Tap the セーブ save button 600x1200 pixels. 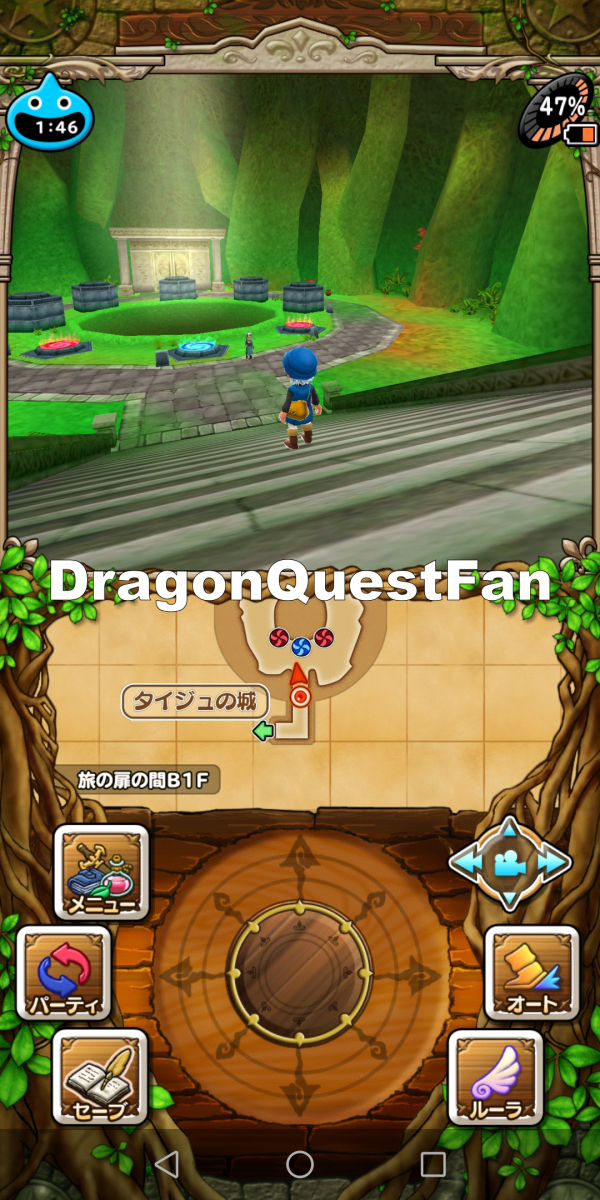[100, 1076]
